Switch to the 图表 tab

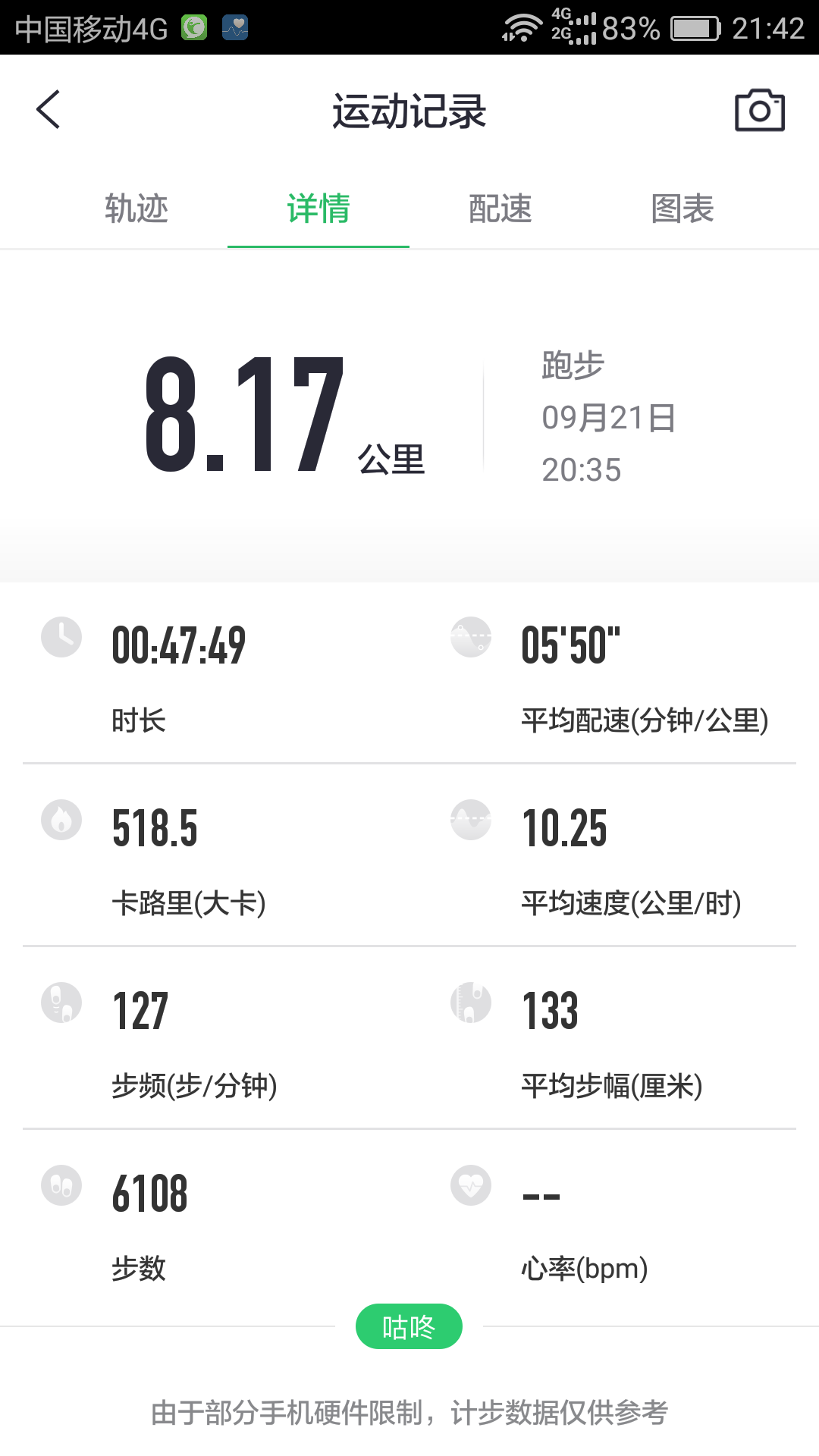pos(681,210)
